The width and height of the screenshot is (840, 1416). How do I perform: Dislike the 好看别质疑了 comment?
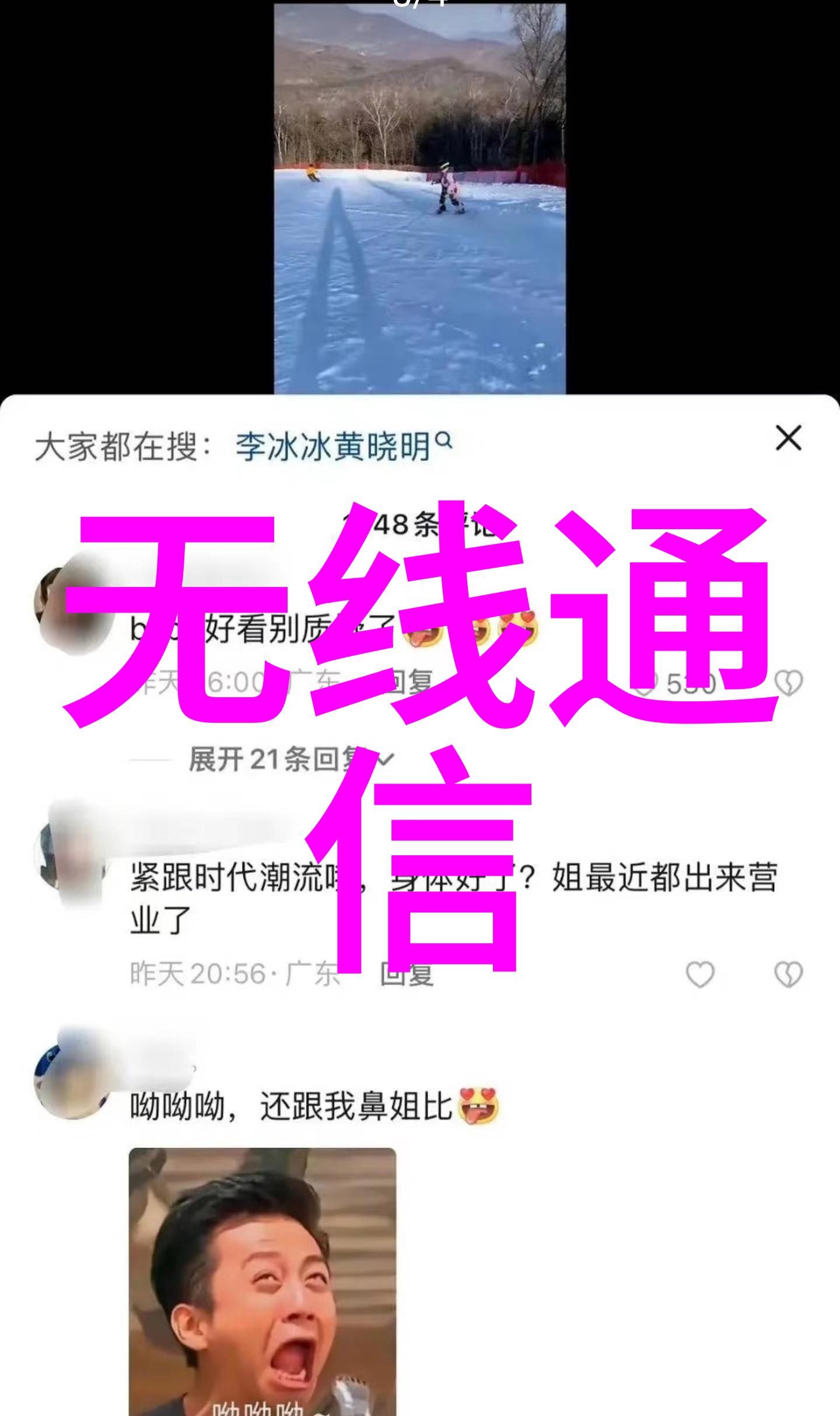click(788, 683)
